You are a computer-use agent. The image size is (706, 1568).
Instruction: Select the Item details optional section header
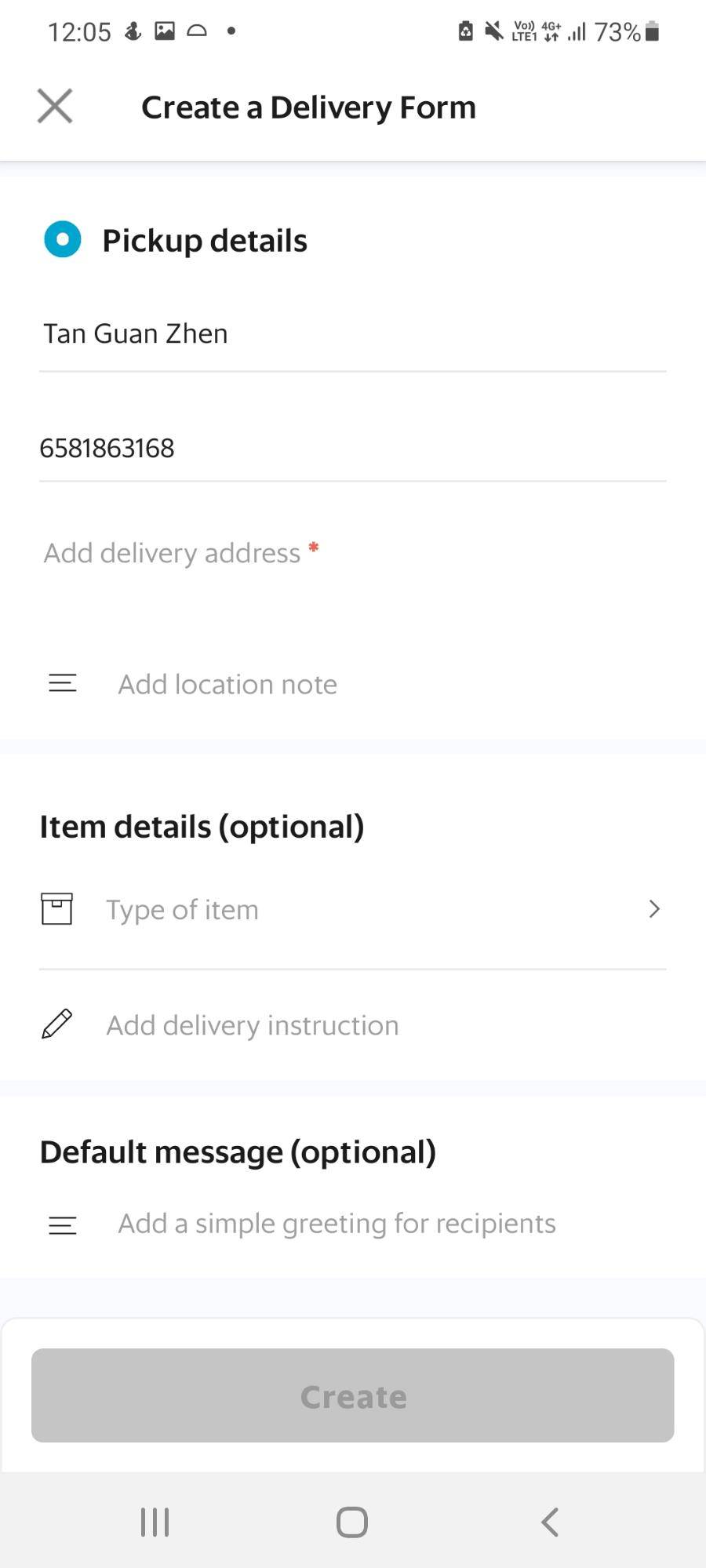pyautogui.click(x=202, y=825)
